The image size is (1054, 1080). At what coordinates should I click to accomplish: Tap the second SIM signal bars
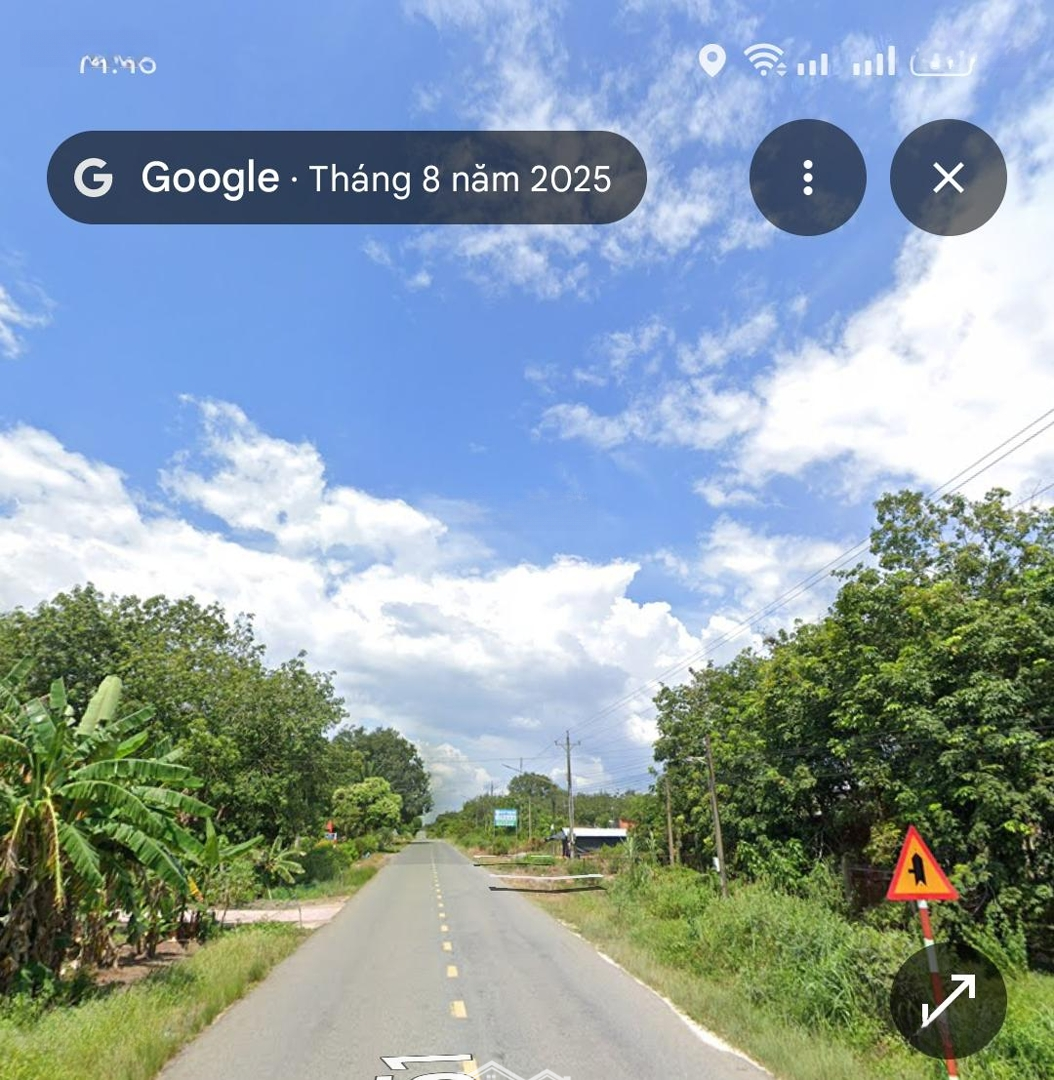tap(873, 62)
